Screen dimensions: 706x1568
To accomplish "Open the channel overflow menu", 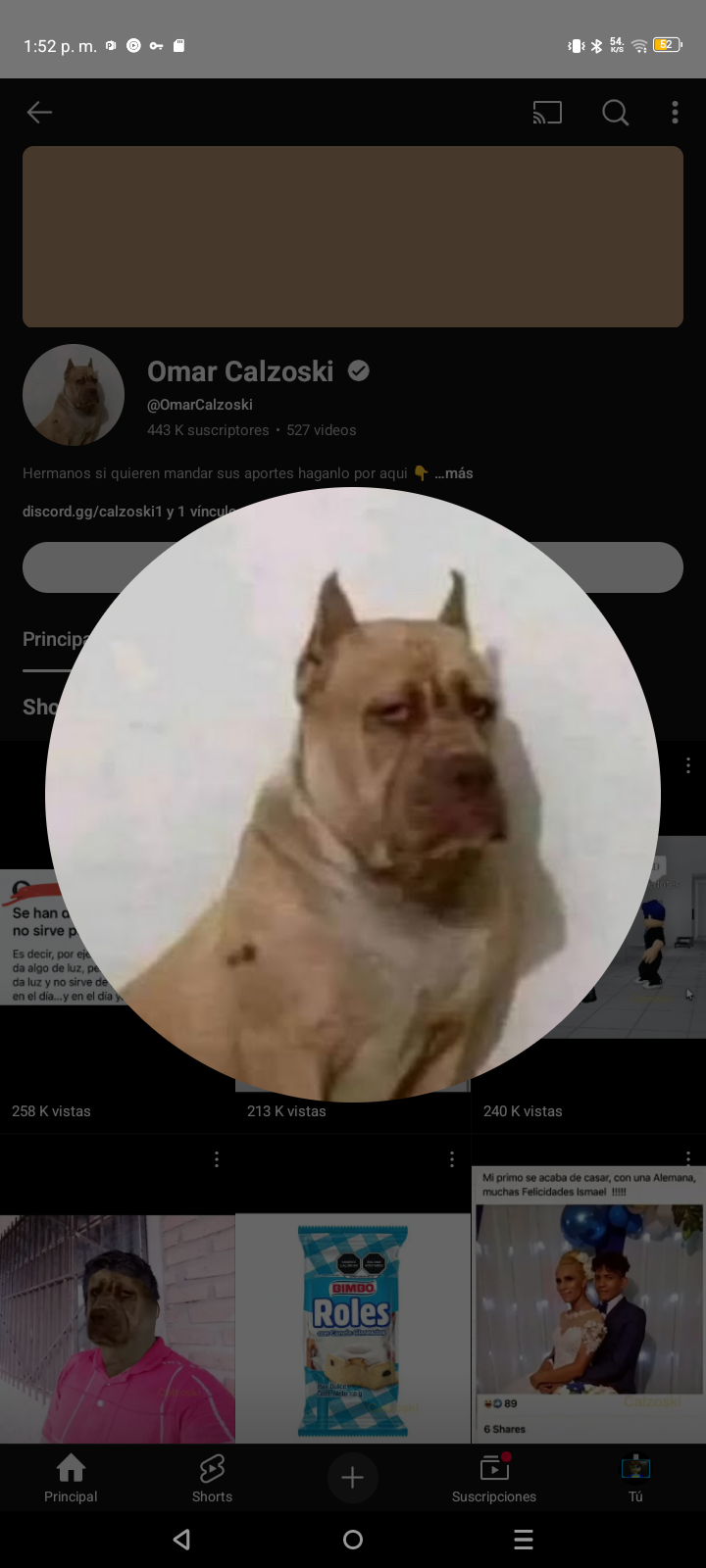I will (675, 113).
